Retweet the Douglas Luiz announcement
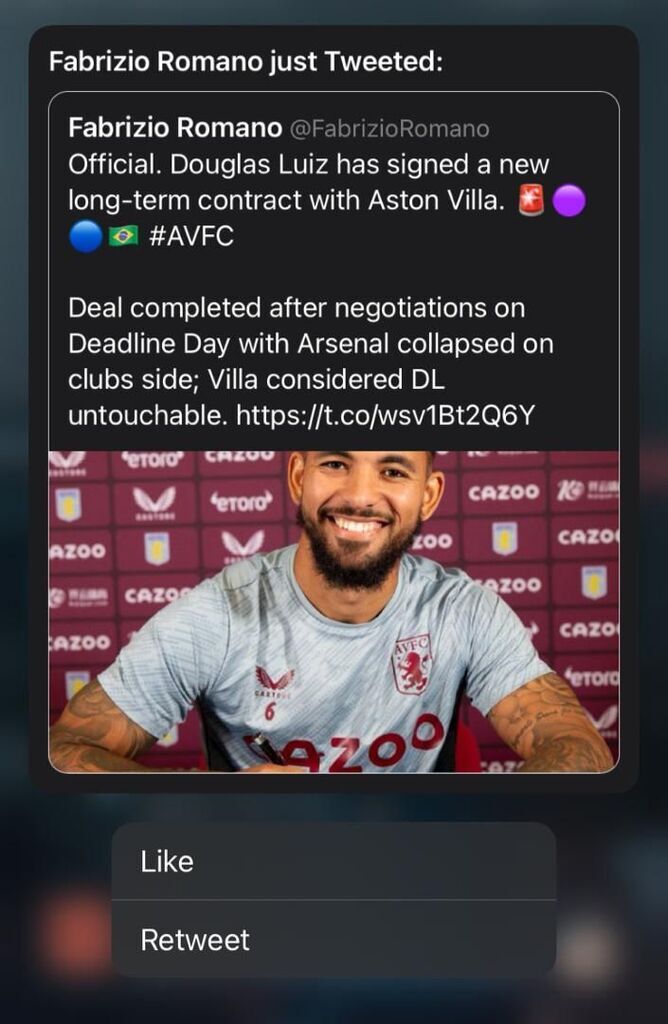This screenshot has height=1024, width=668. click(x=333, y=940)
